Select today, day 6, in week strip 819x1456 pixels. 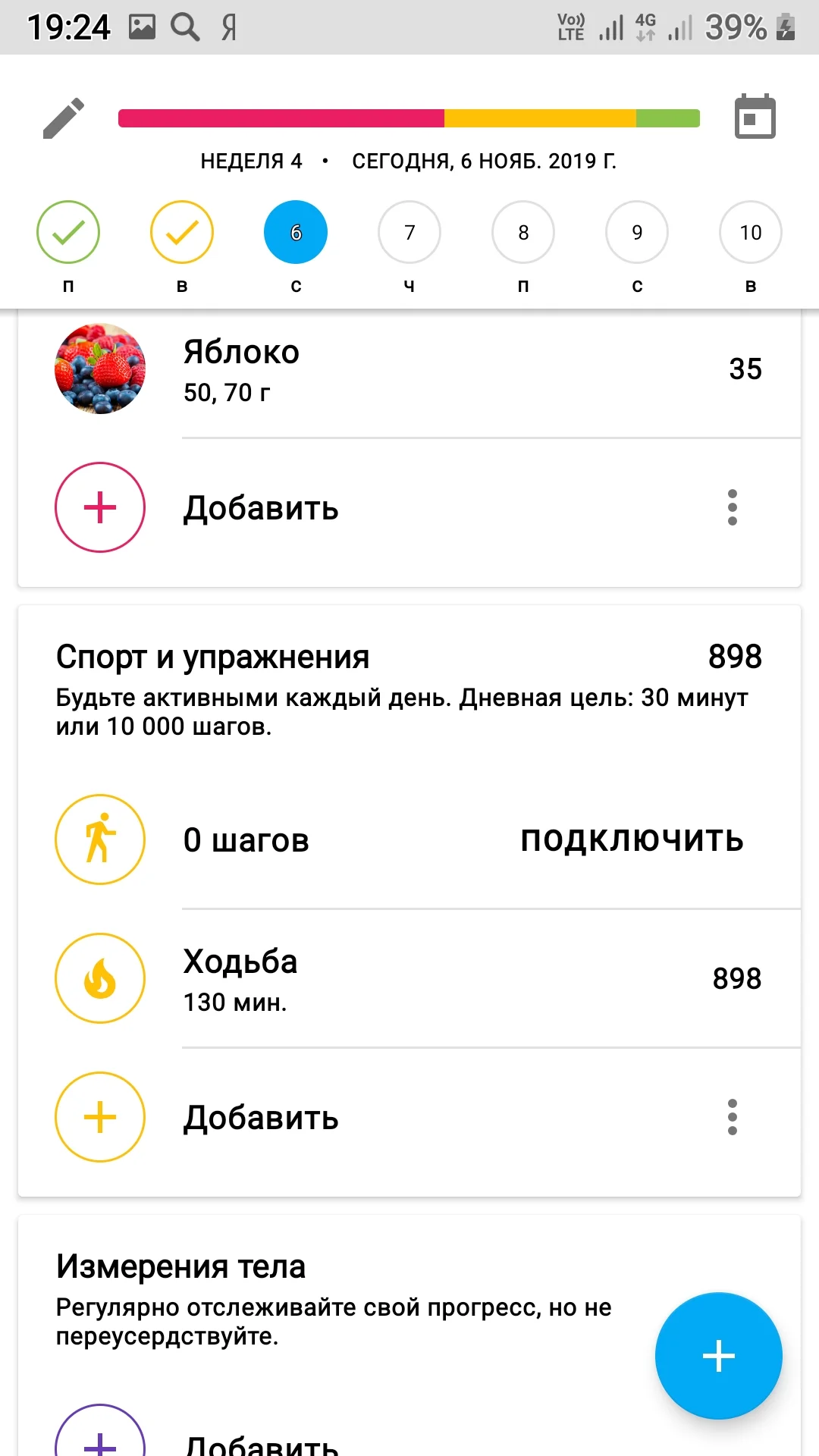point(296,232)
